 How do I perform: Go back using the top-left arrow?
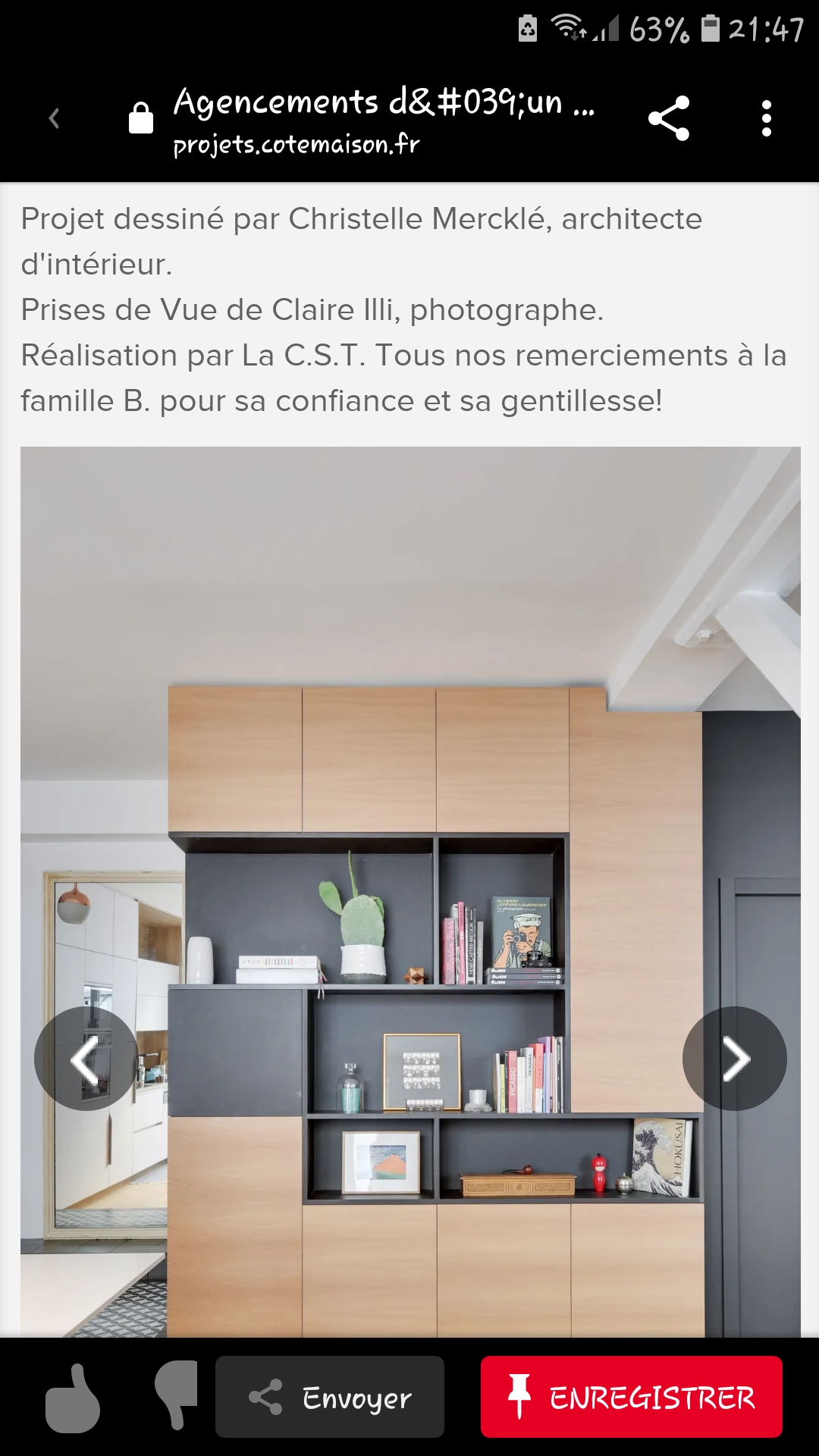coord(54,118)
